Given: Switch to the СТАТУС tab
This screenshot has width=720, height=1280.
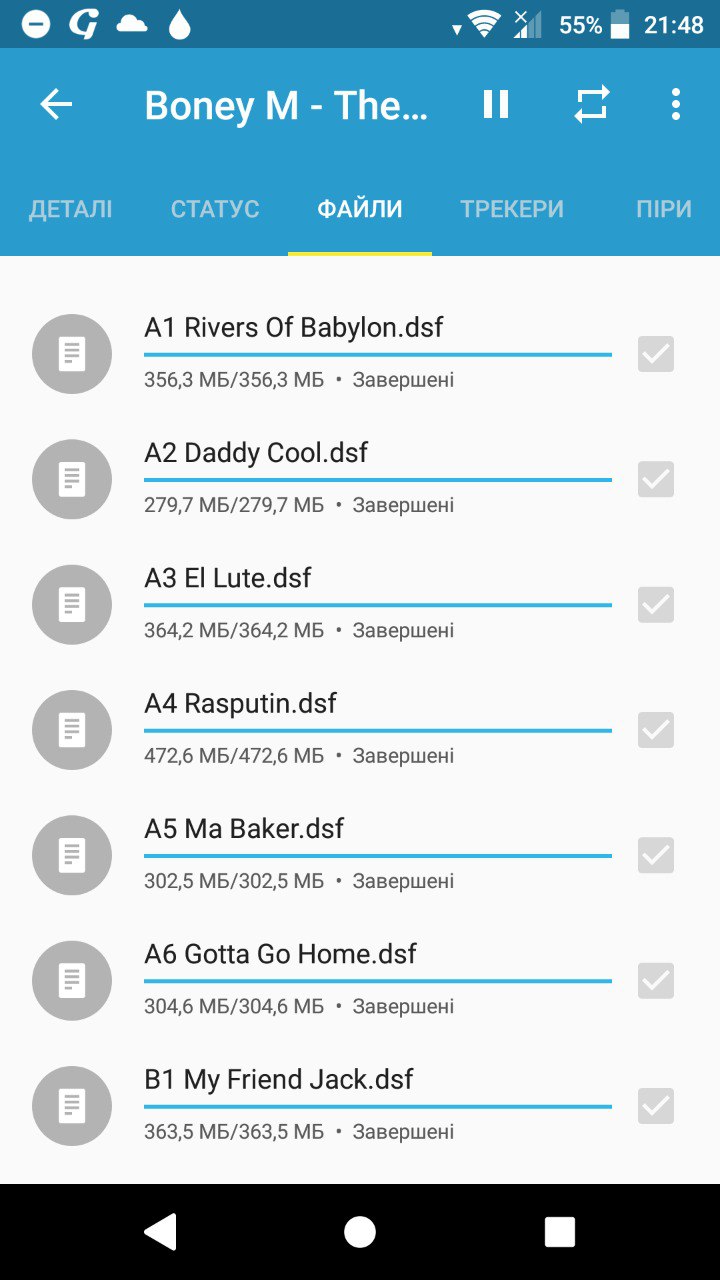Looking at the screenshot, I should pos(215,209).
